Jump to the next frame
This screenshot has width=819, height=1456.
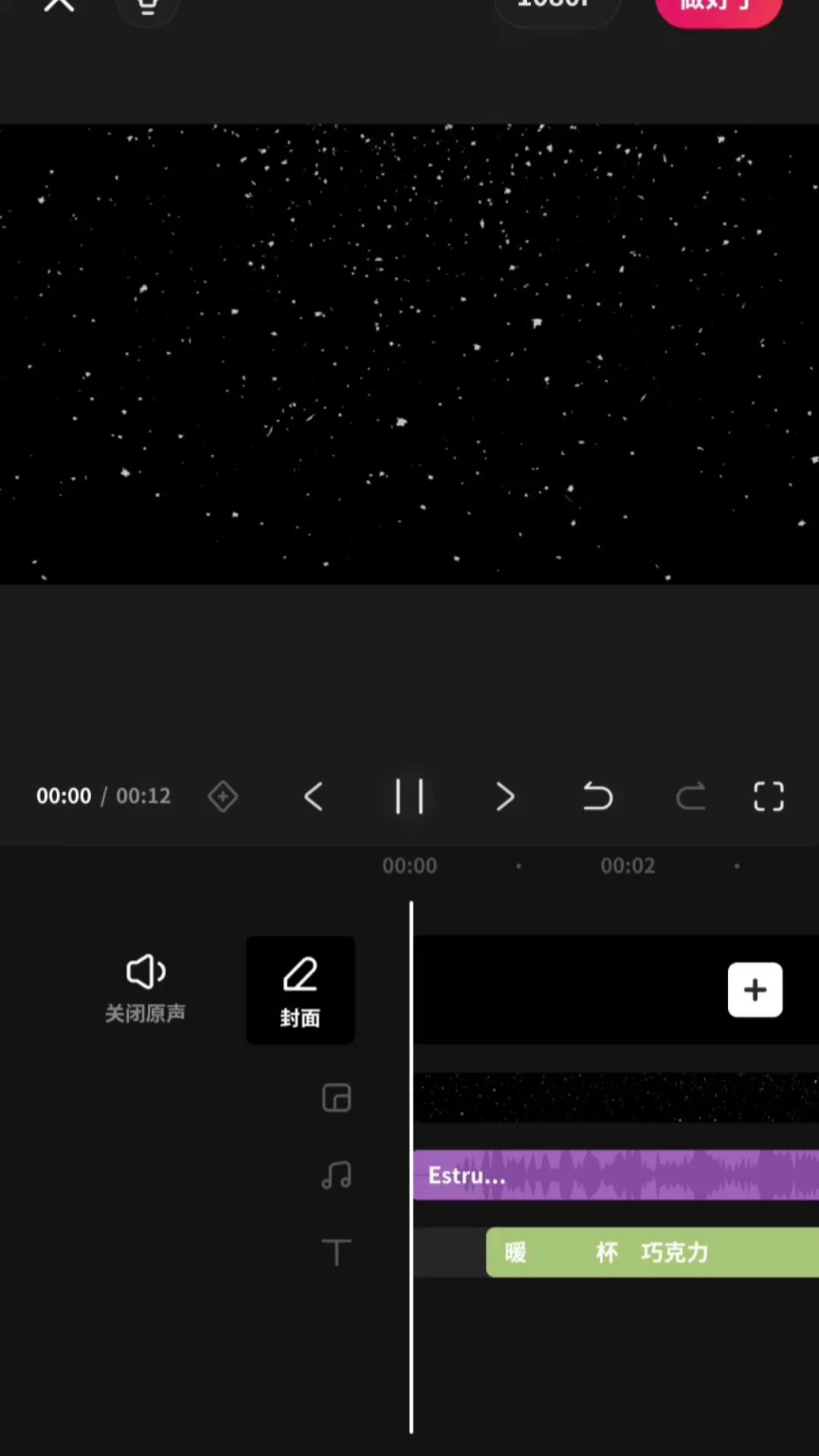(x=505, y=797)
